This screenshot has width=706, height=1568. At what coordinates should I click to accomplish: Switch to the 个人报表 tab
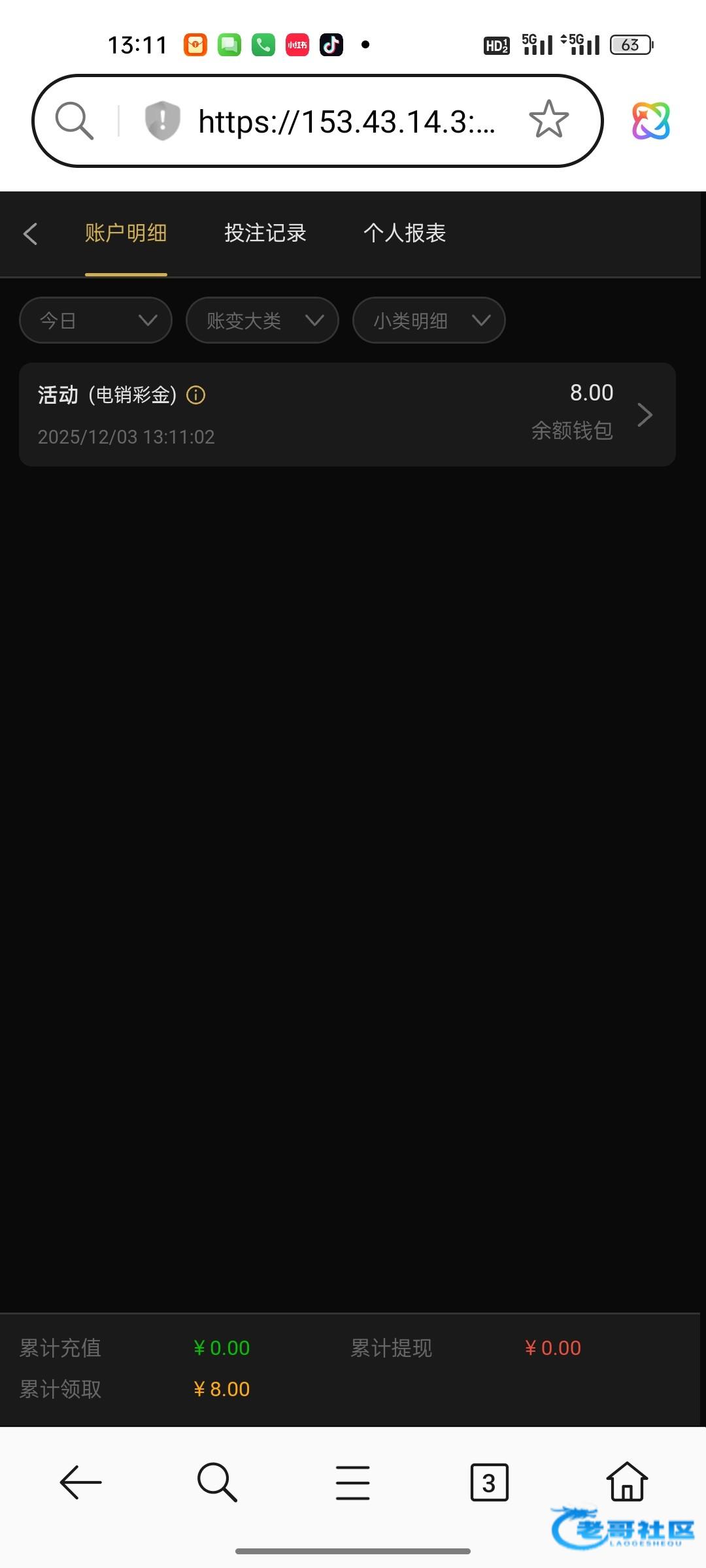coord(404,233)
